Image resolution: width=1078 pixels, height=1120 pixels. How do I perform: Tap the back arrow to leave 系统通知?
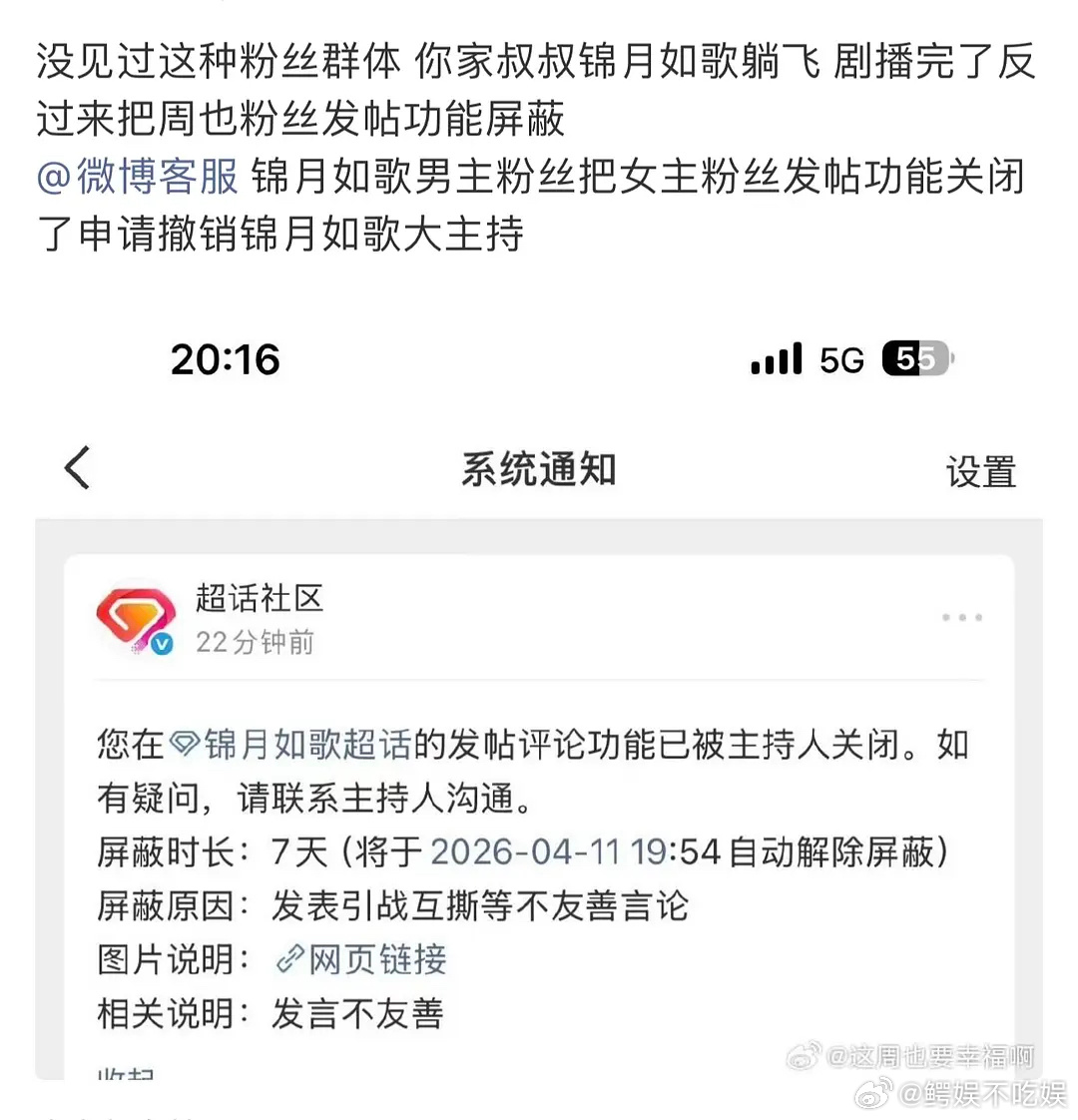coord(78,468)
